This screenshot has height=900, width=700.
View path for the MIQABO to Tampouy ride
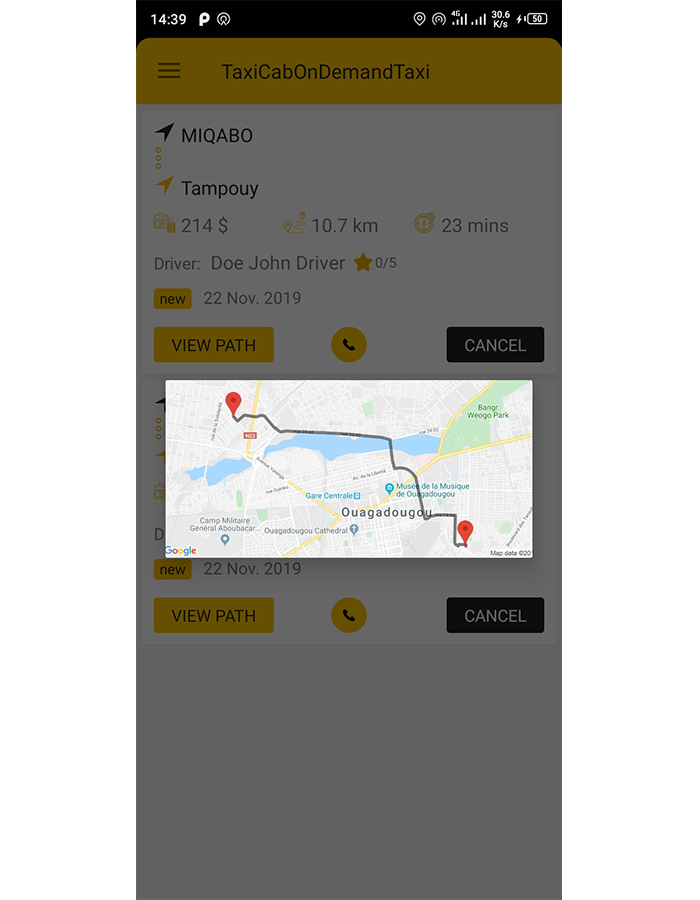[213, 345]
